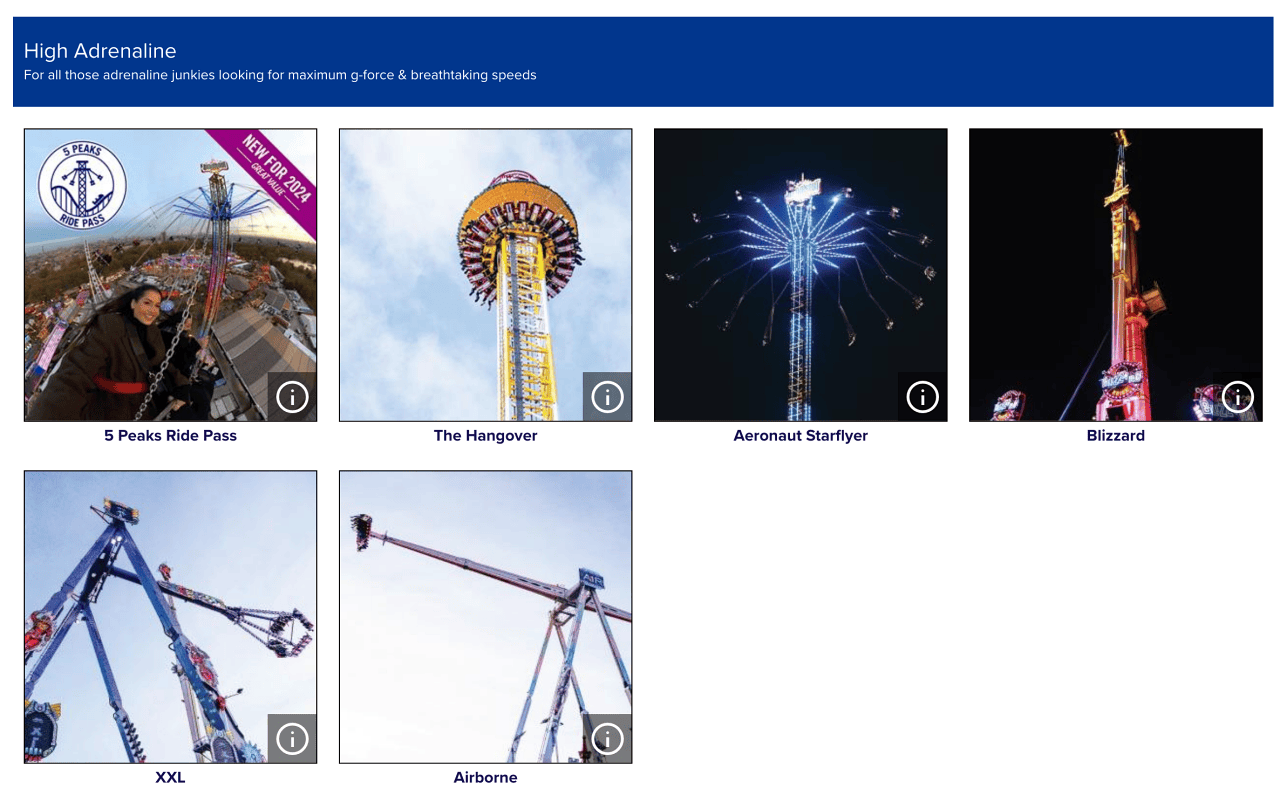Show info for Airborne

coord(607,739)
